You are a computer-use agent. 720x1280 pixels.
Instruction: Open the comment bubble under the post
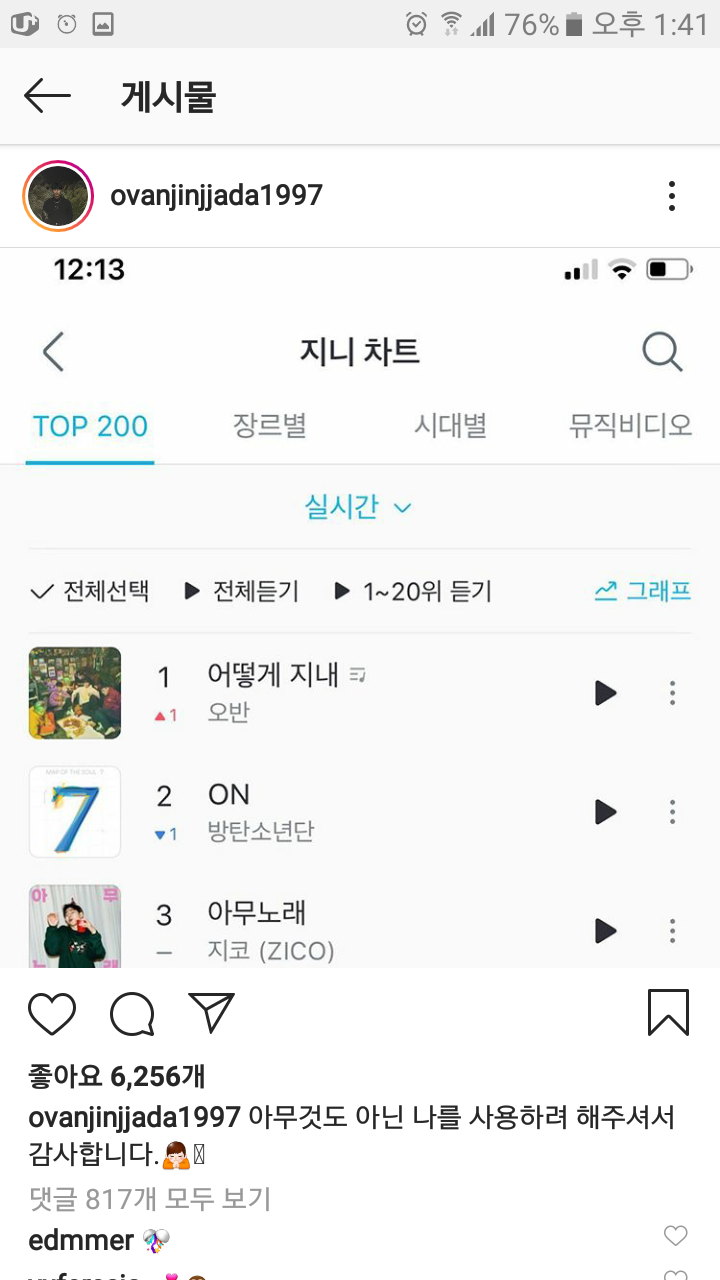pyautogui.click(x=132, y=1013)
